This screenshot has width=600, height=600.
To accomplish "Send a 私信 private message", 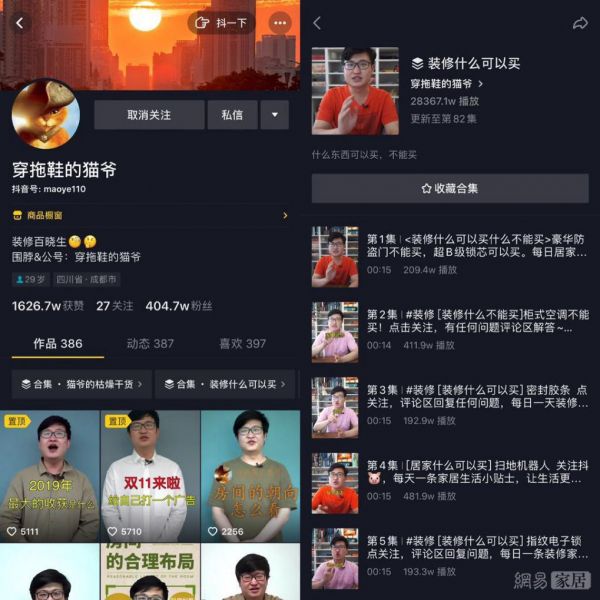I will click(x=232, y=115).
